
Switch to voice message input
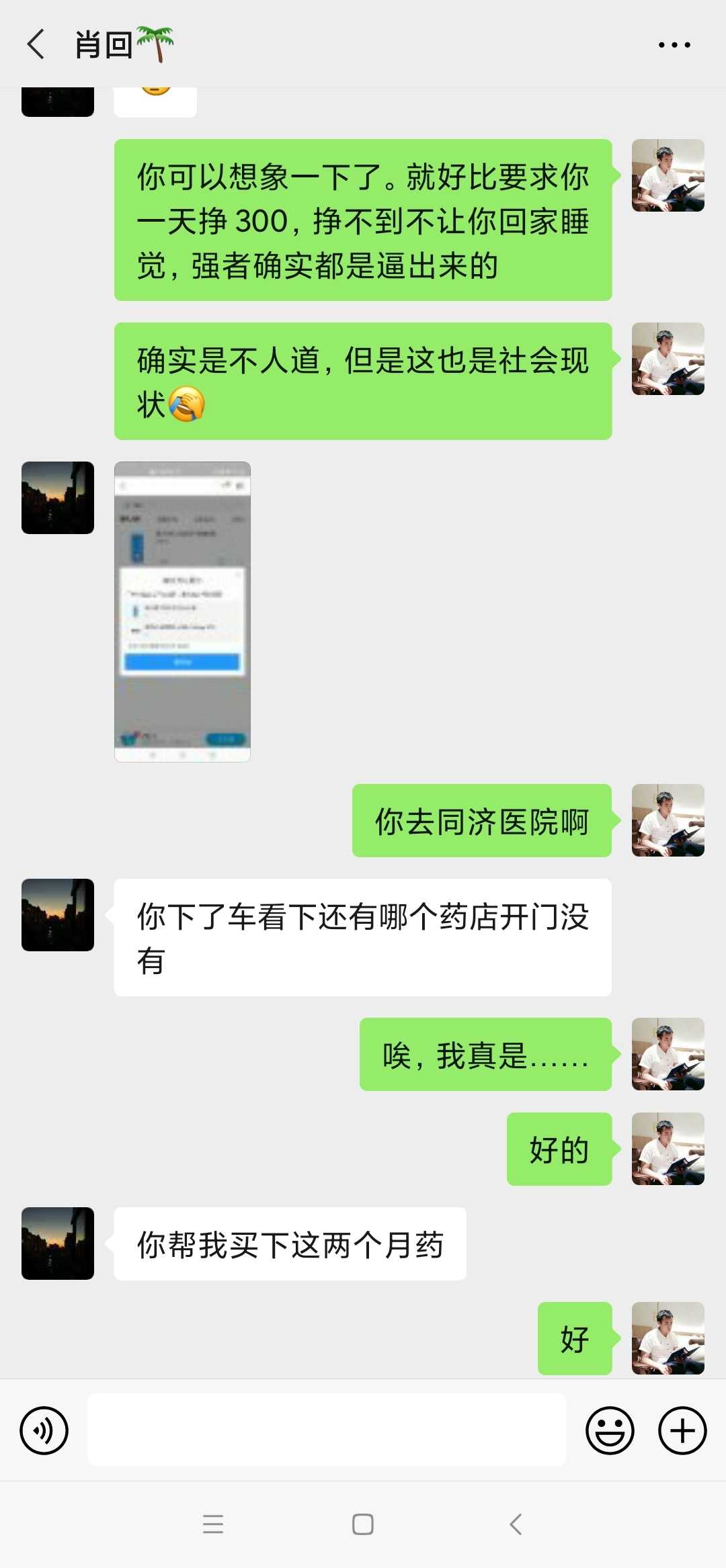coord(44,1430)
